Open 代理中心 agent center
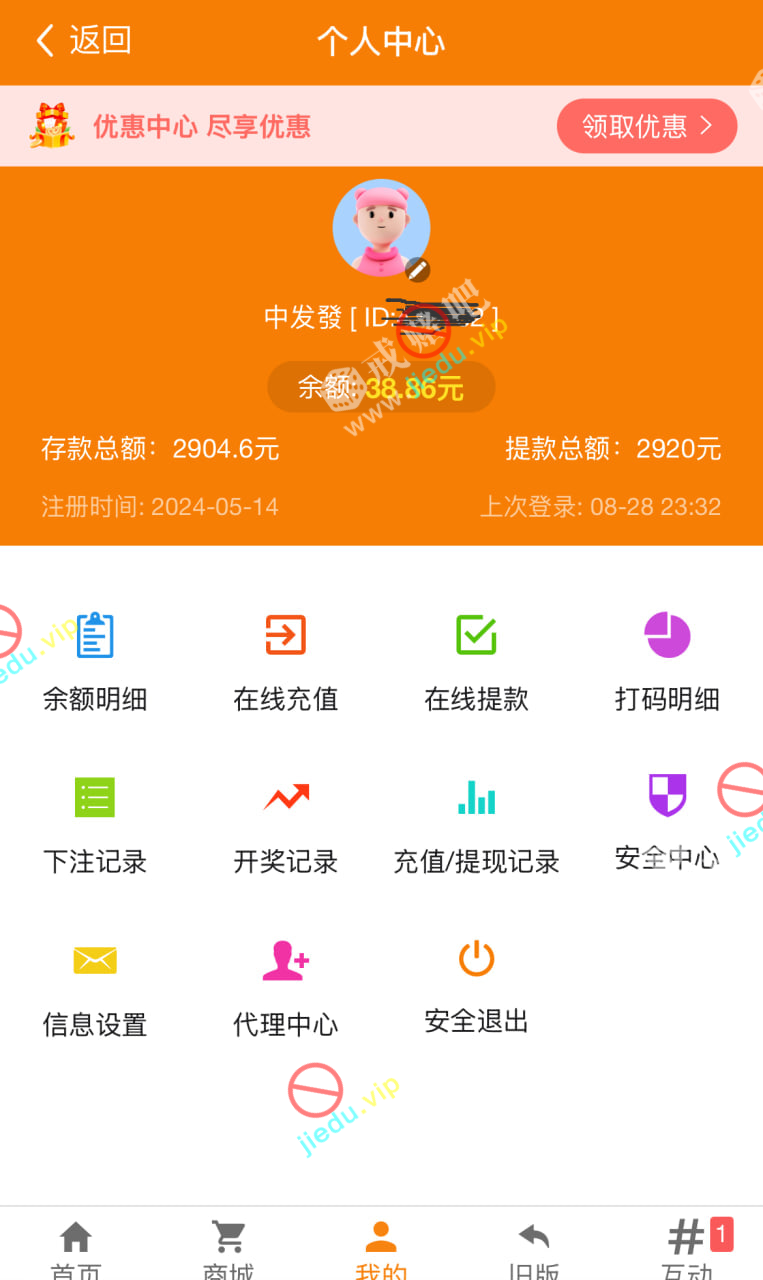763x1280 pixels. pyautogui.click(x=285, y=986)
